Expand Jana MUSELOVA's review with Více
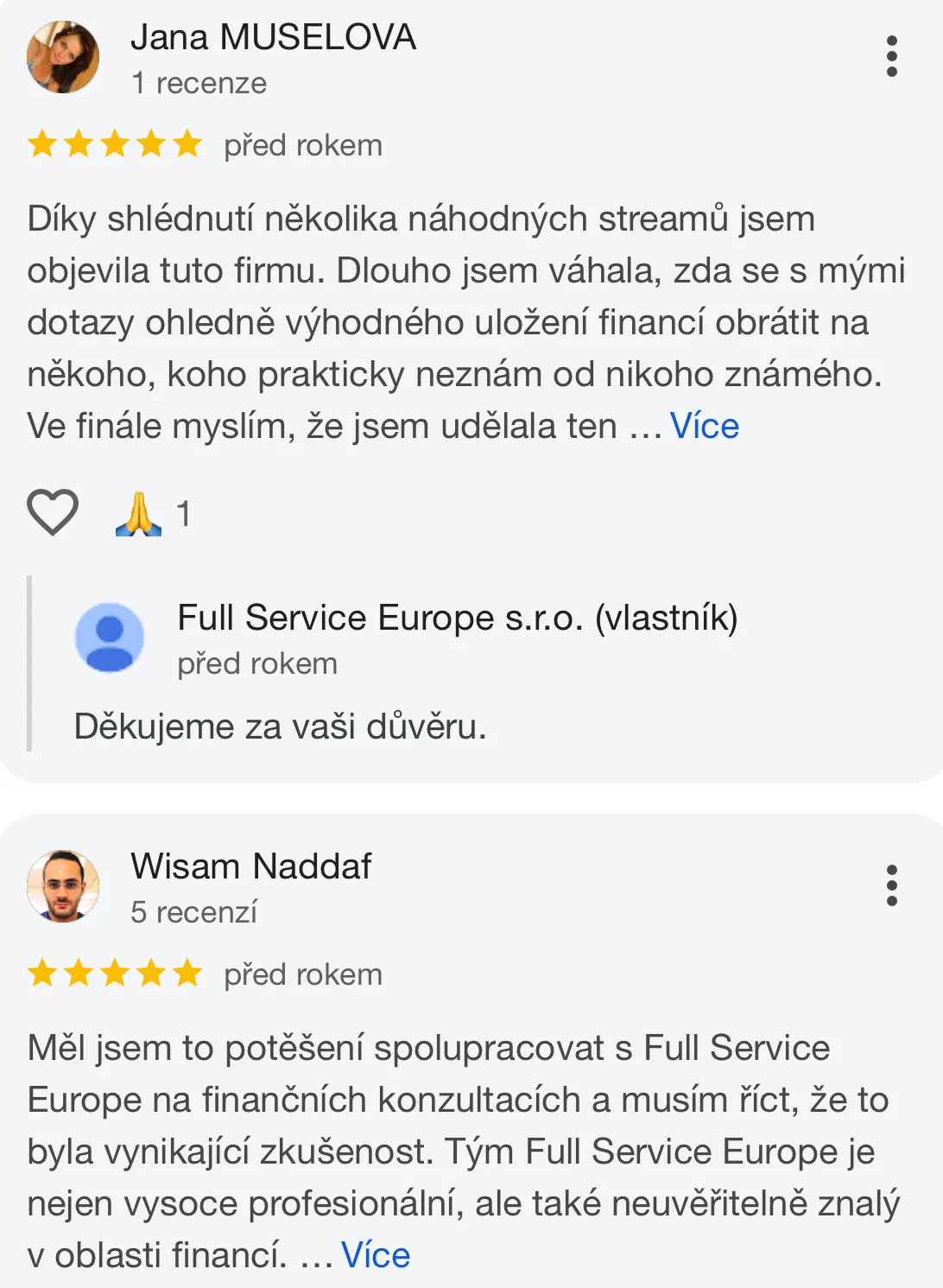 (704, 426)
